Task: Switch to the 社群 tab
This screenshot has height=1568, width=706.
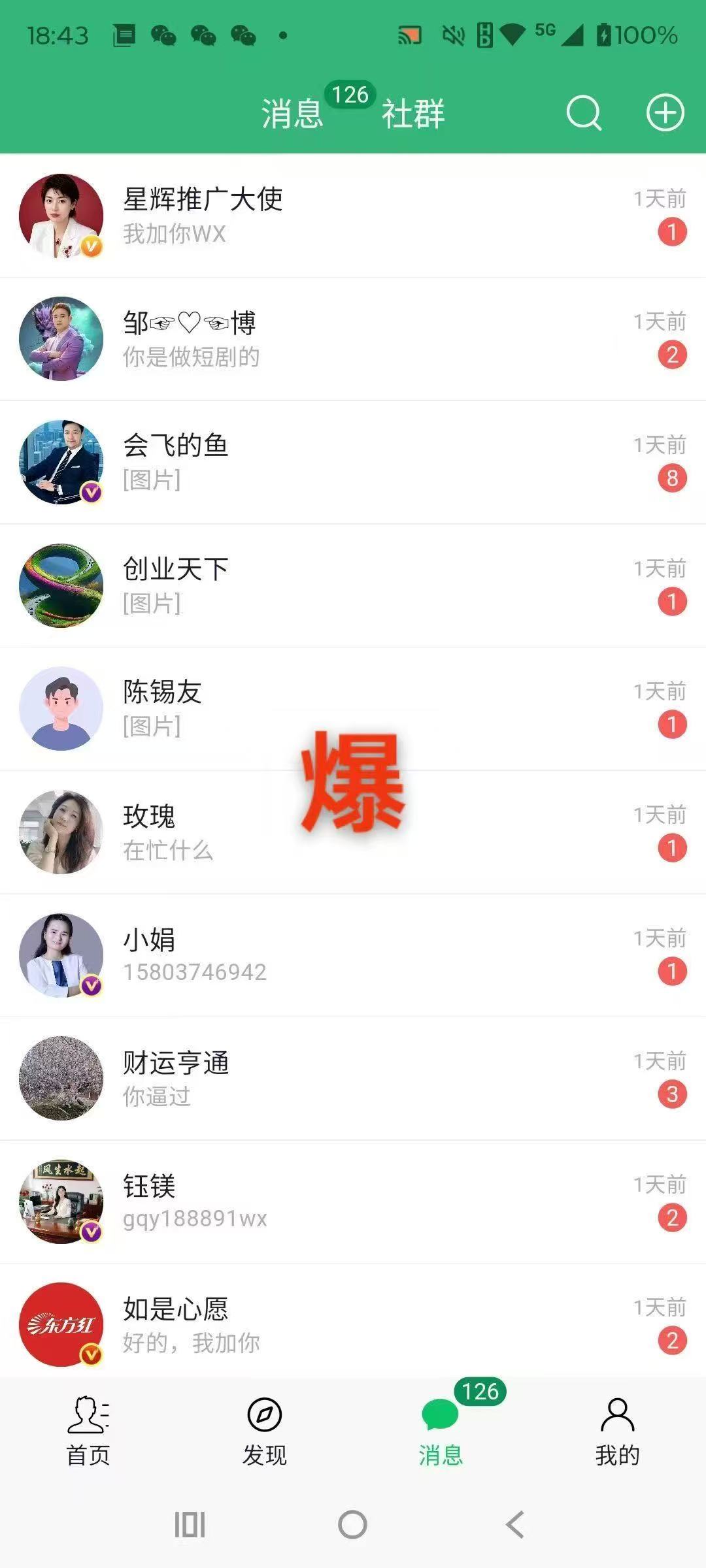Action: (413, 114)
